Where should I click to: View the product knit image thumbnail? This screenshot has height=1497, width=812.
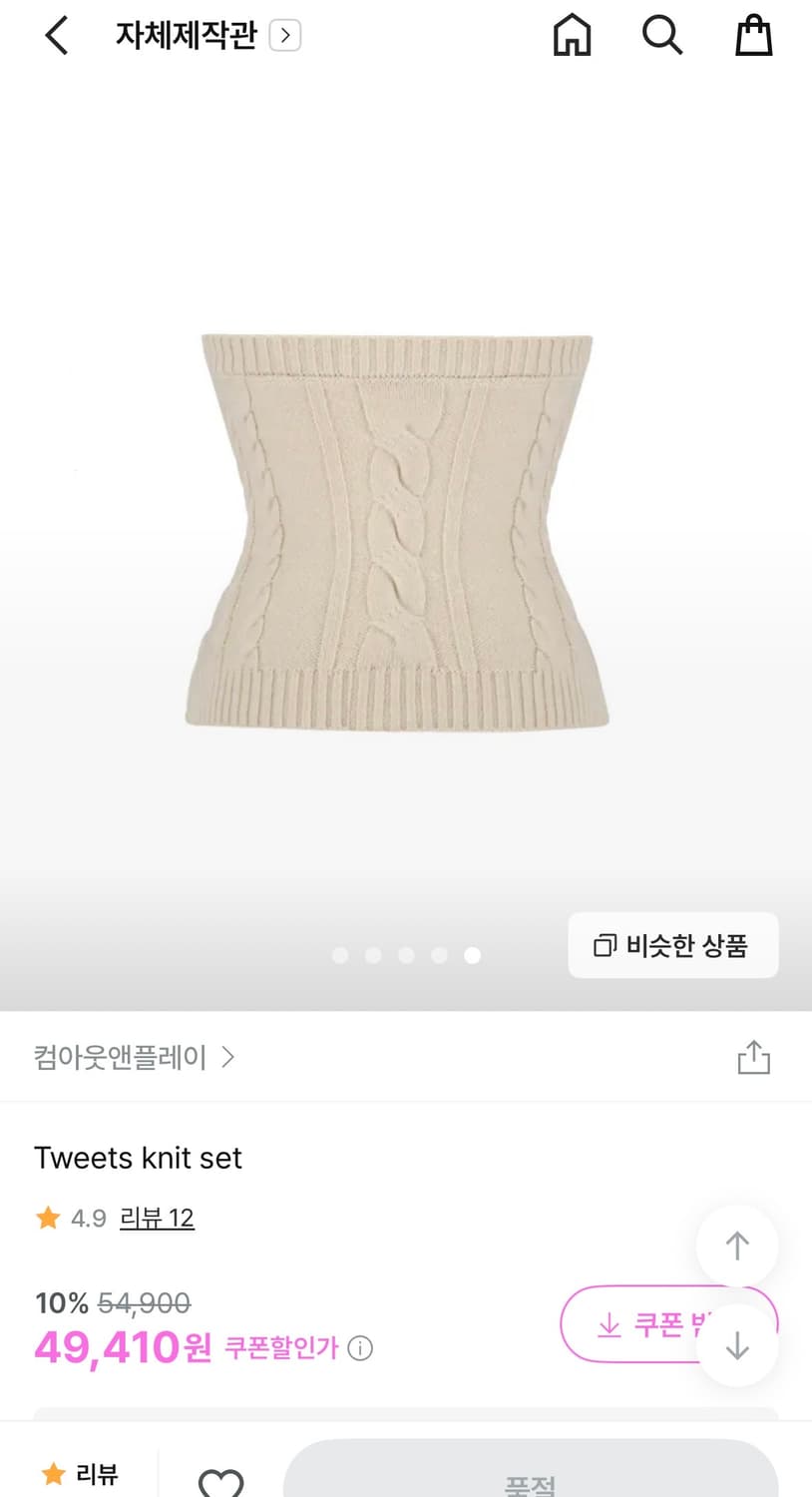tap(399, 529)
